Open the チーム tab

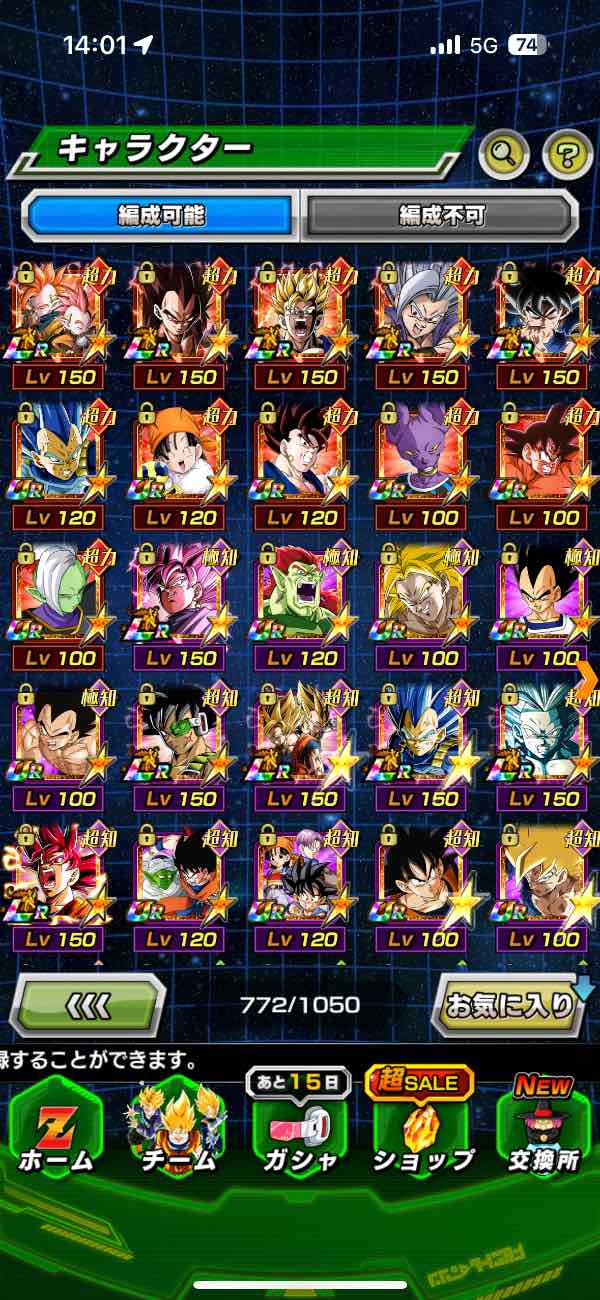tap(177, 1125)
